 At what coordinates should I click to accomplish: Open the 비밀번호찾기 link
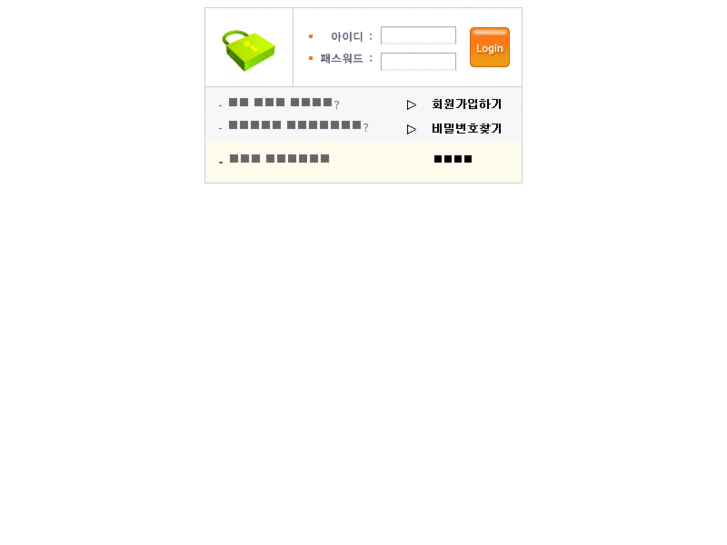pos(466,129)
